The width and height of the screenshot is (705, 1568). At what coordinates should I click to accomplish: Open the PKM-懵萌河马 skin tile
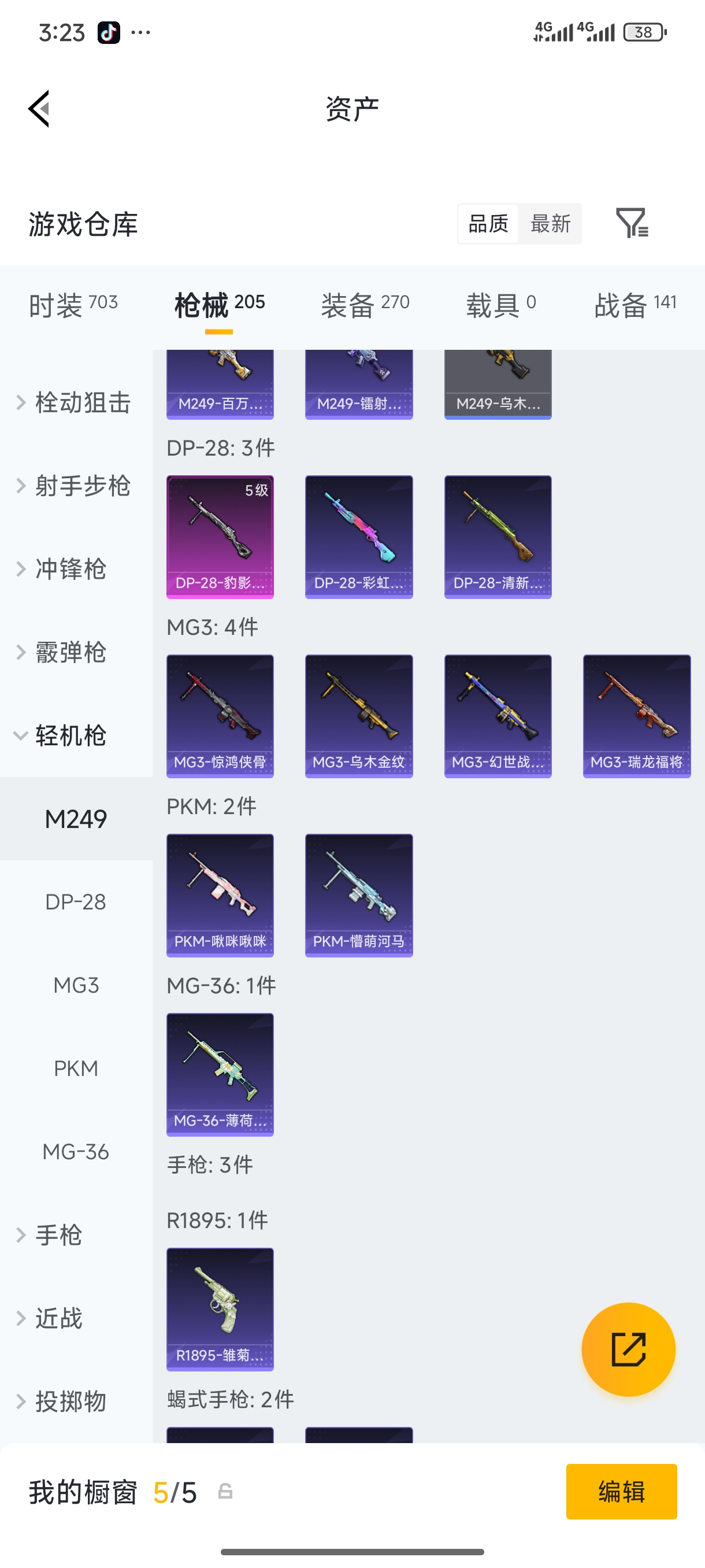359,895
